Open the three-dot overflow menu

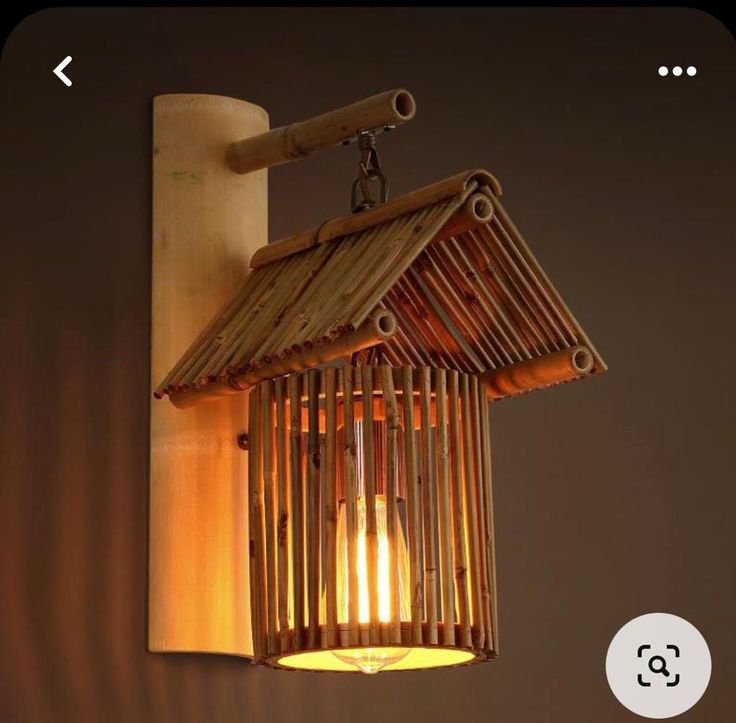(x=677, y=71)
